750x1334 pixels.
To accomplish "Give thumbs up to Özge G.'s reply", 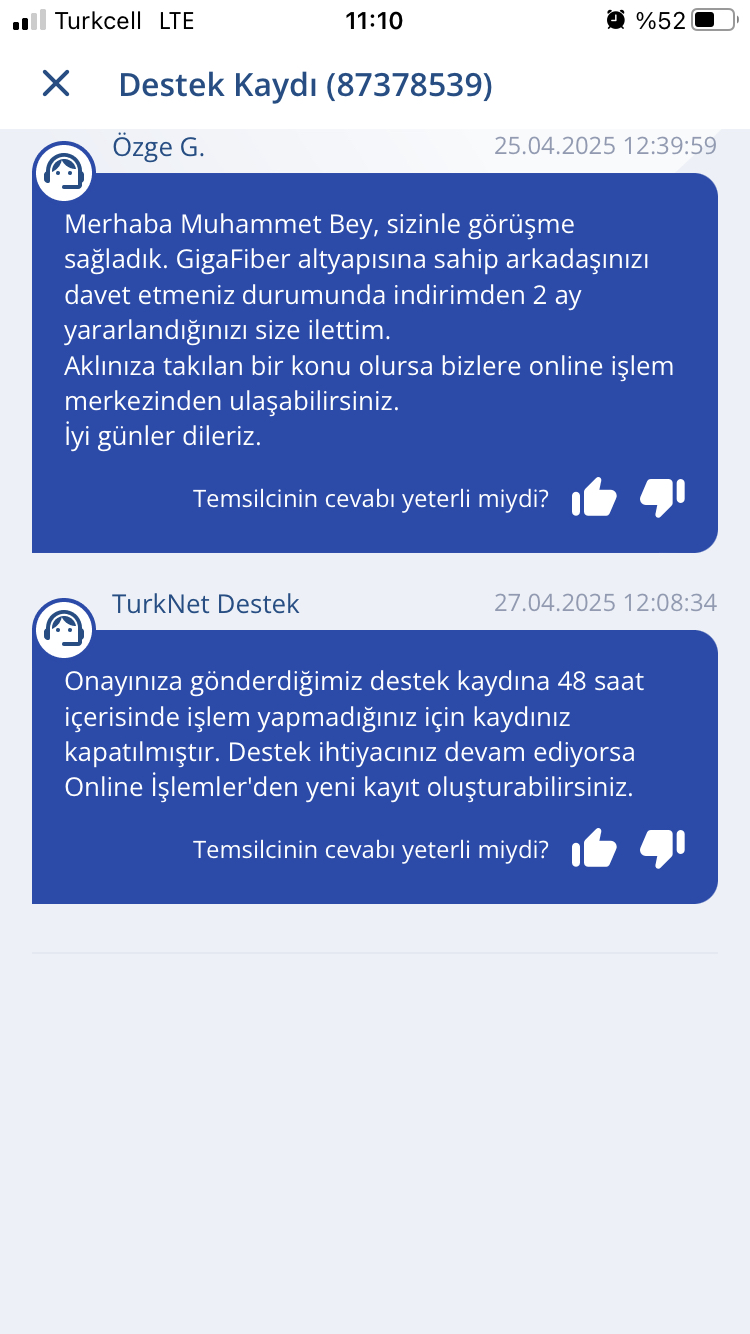I will click(594, 497).
